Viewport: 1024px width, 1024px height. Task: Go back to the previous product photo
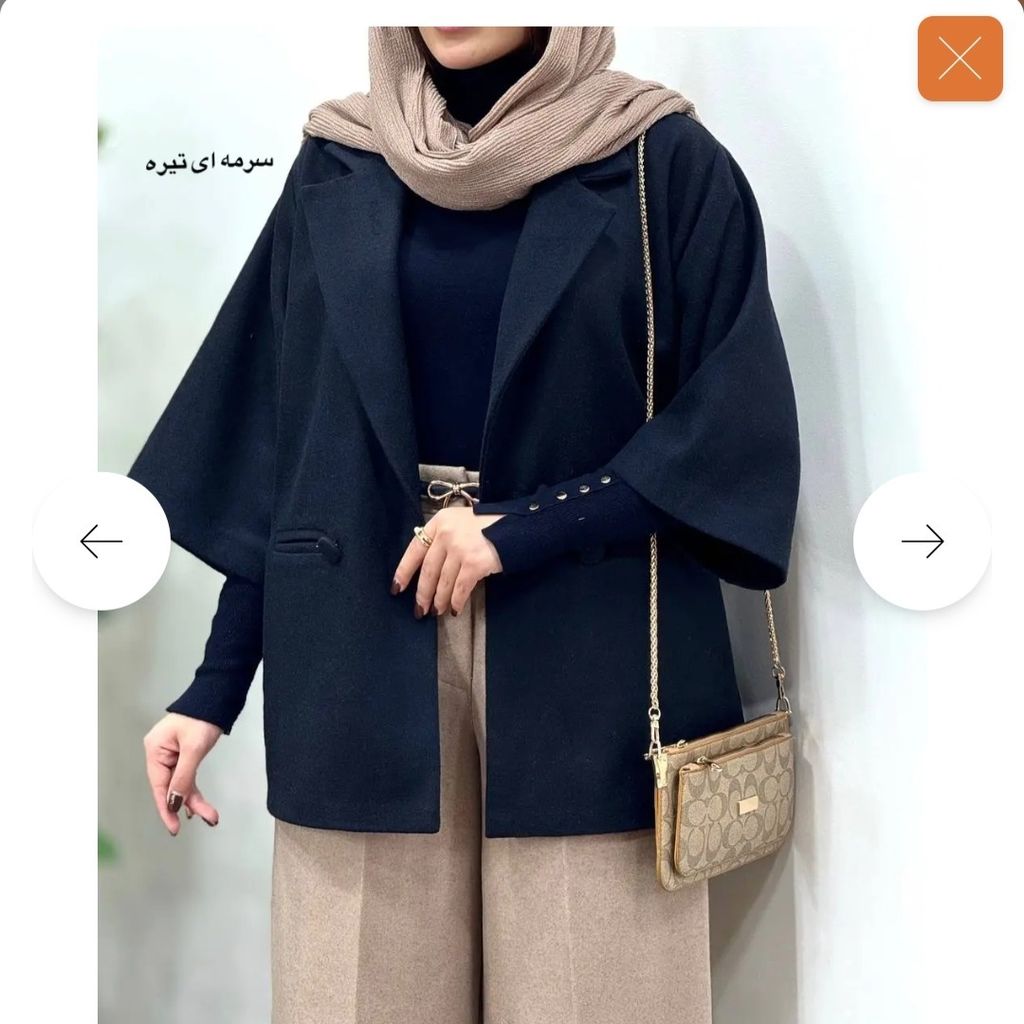[x=101, y=541]
